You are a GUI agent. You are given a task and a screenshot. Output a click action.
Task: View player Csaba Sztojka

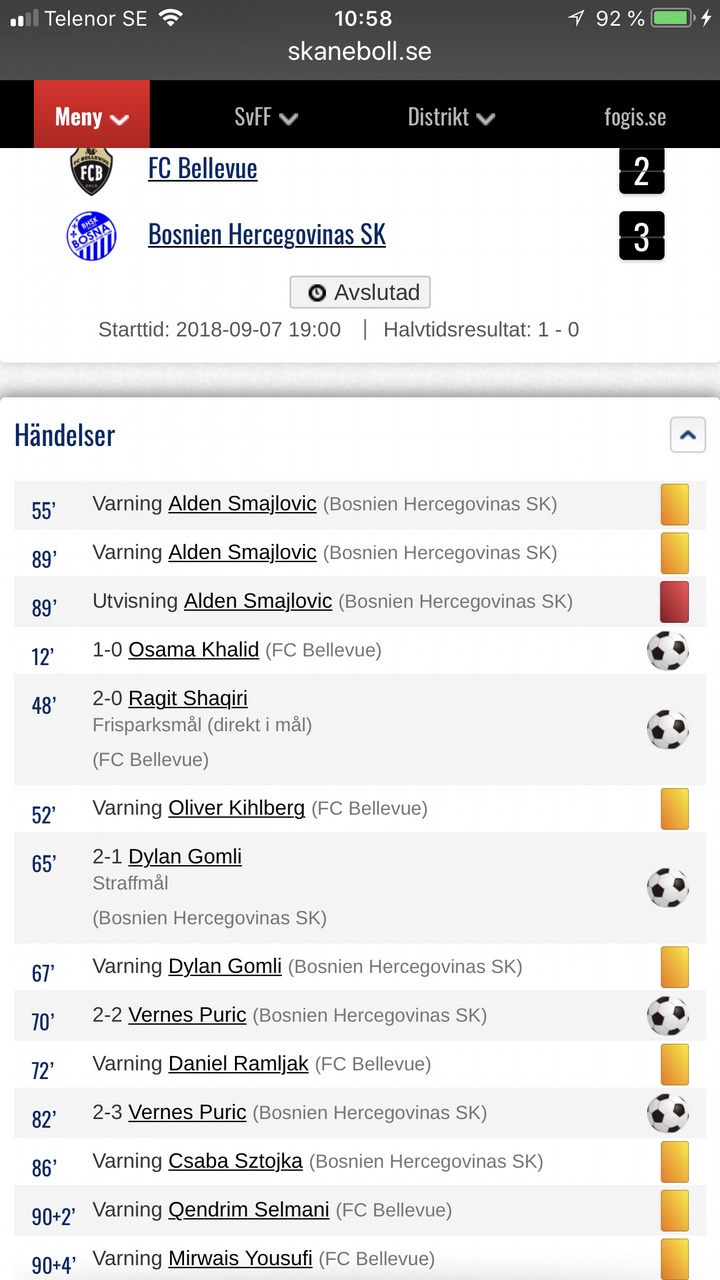click(x=235, y=1161)
